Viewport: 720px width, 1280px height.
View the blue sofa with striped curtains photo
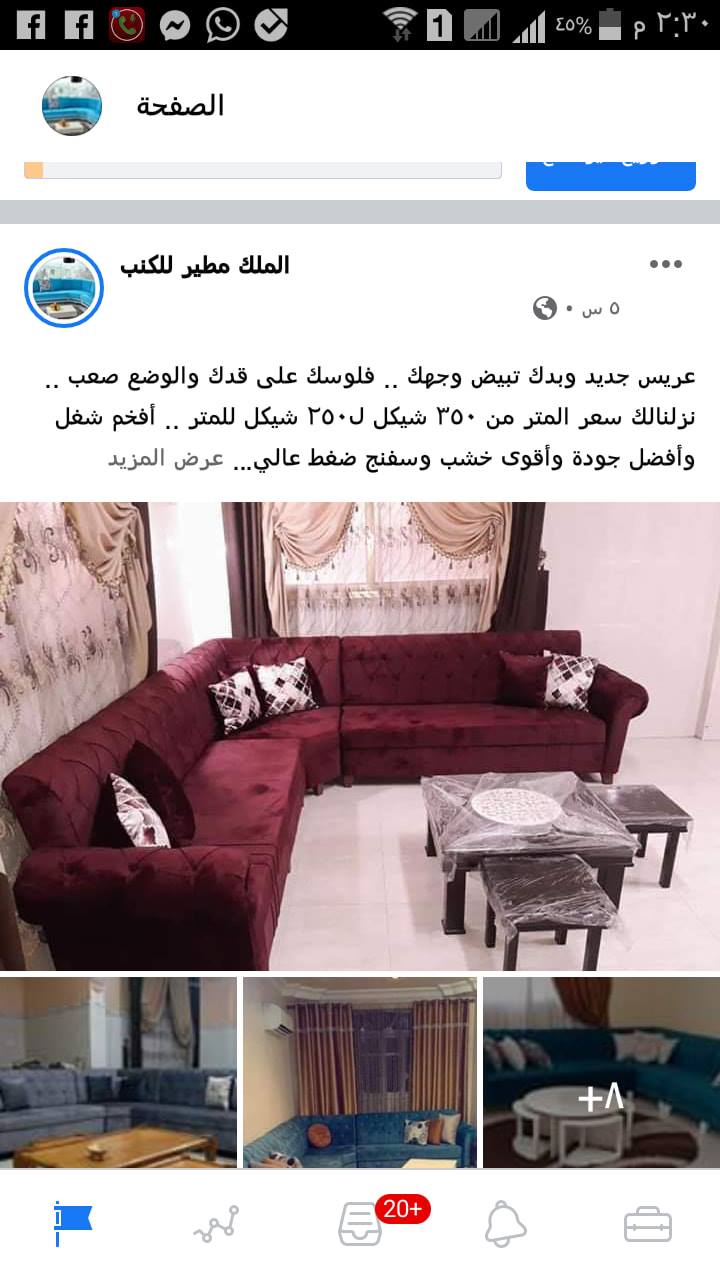point(359,1072)
